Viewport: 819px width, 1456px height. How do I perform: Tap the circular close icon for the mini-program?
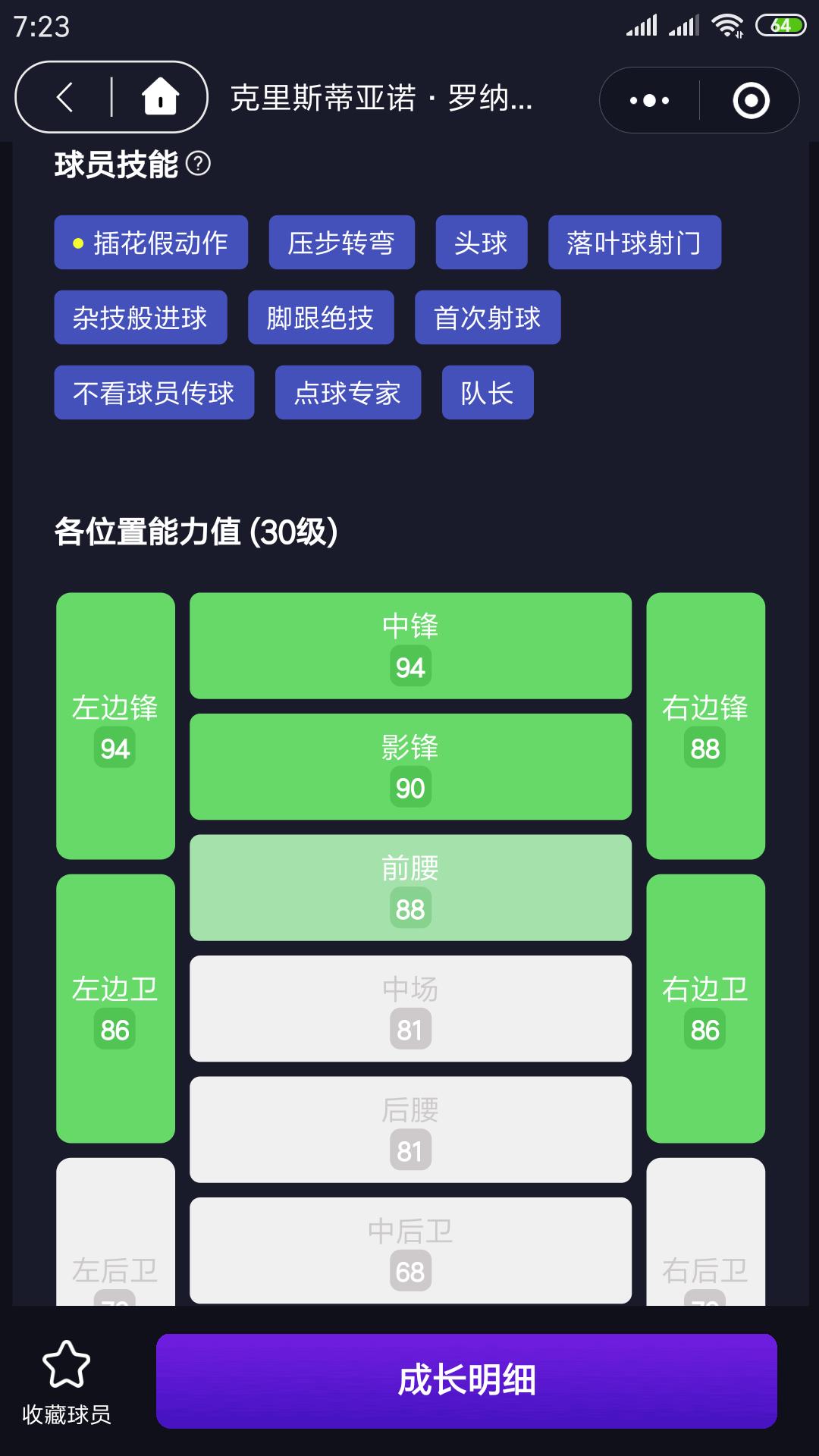click(751, 99)
